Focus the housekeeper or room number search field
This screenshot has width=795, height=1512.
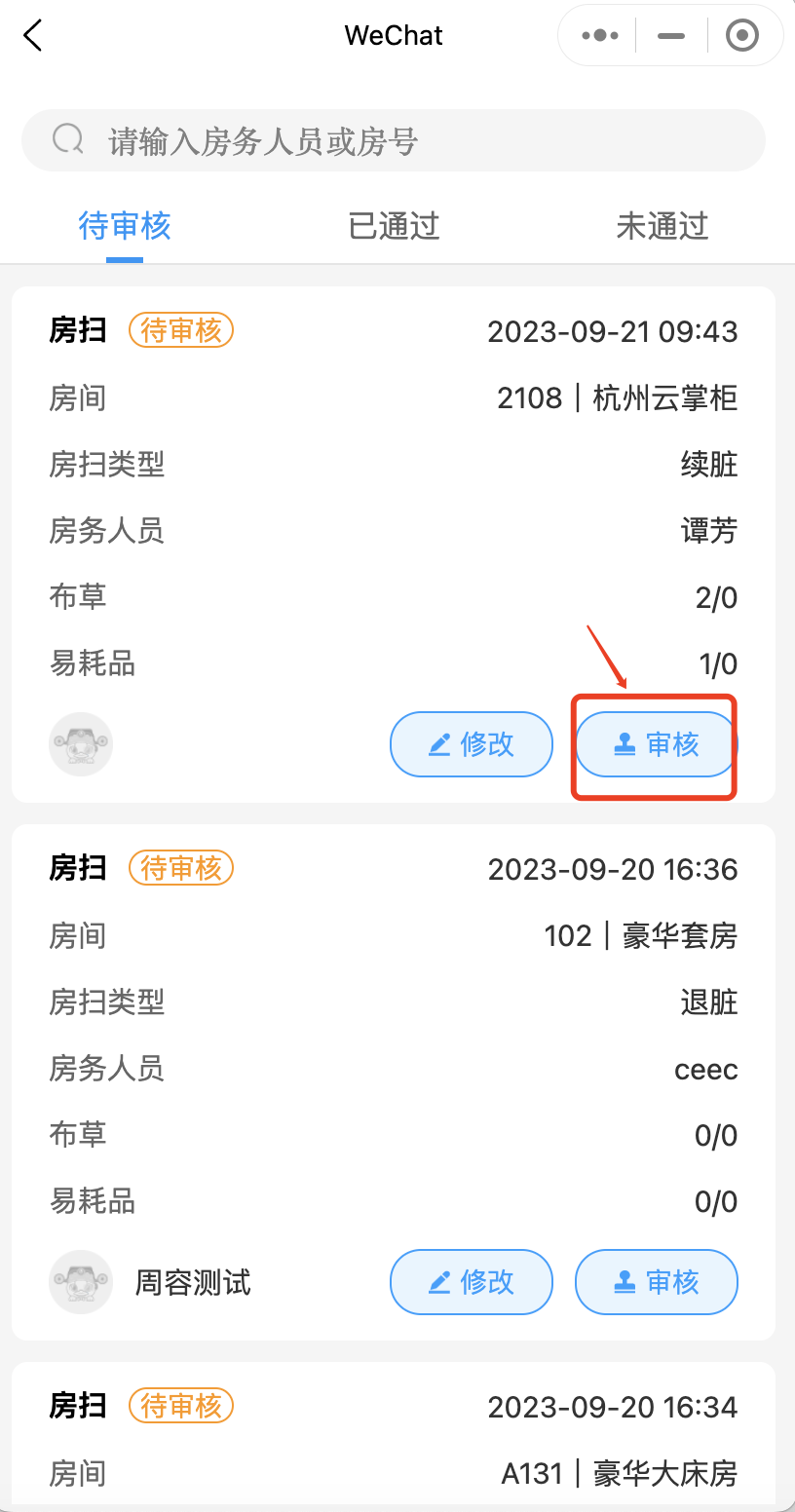tap(393, 141)
